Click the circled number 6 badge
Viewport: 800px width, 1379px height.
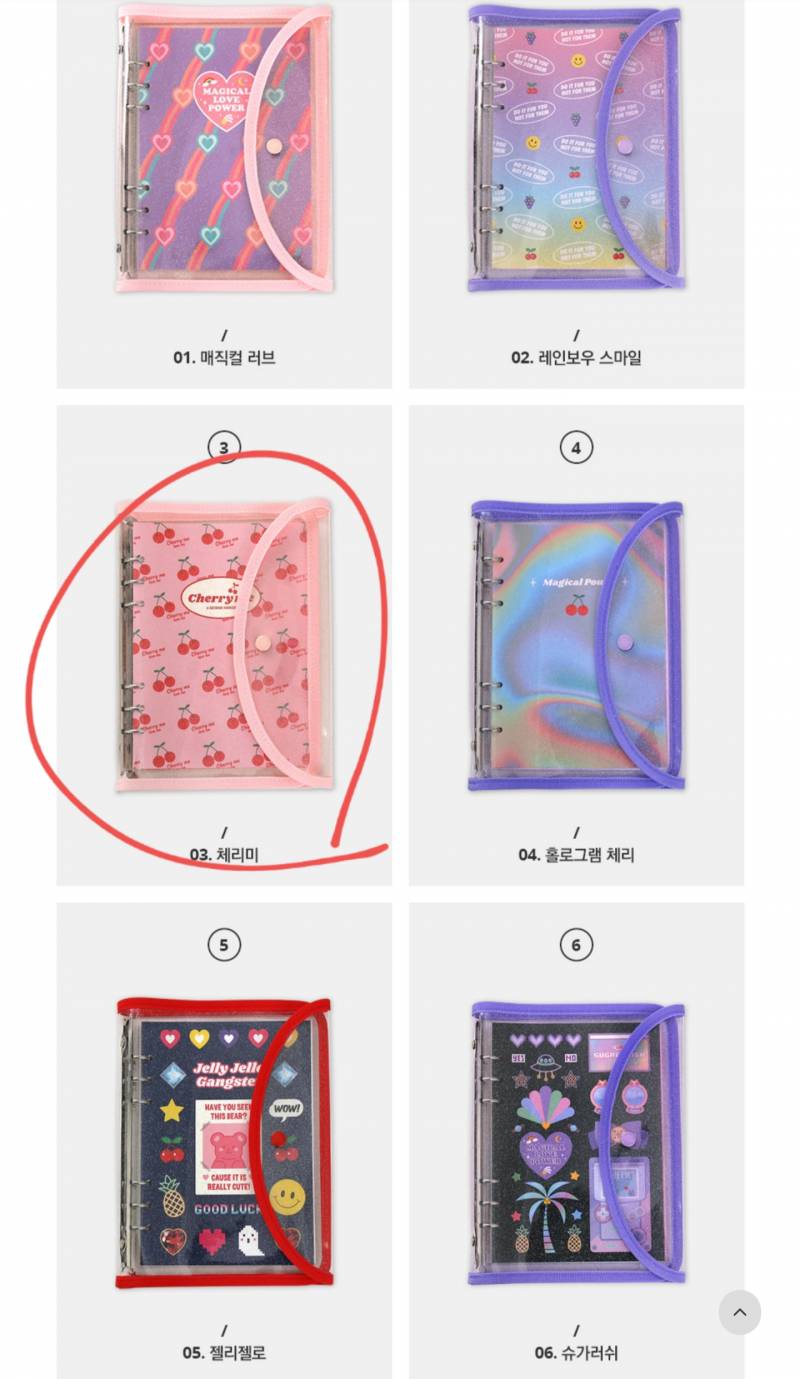tap(576, 943)
